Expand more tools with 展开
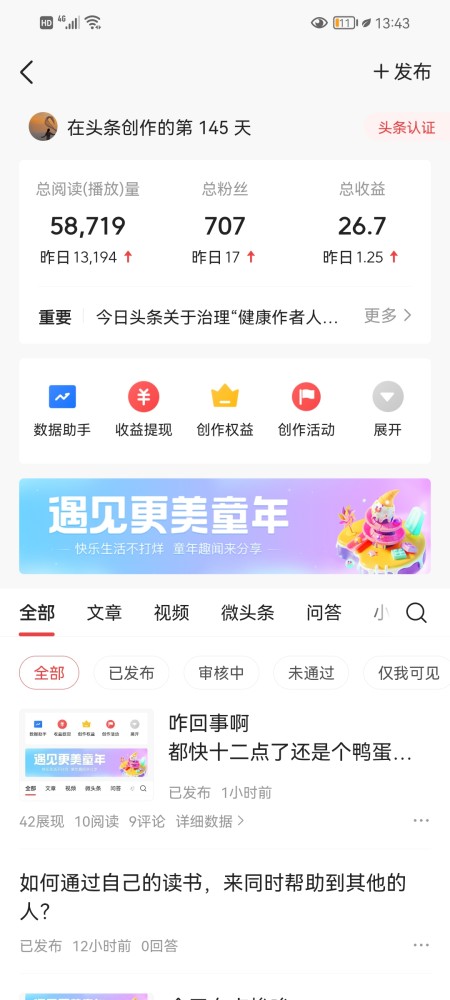Image resolution: width=450 pixels, height=1000 pixels. click(388, 411)
